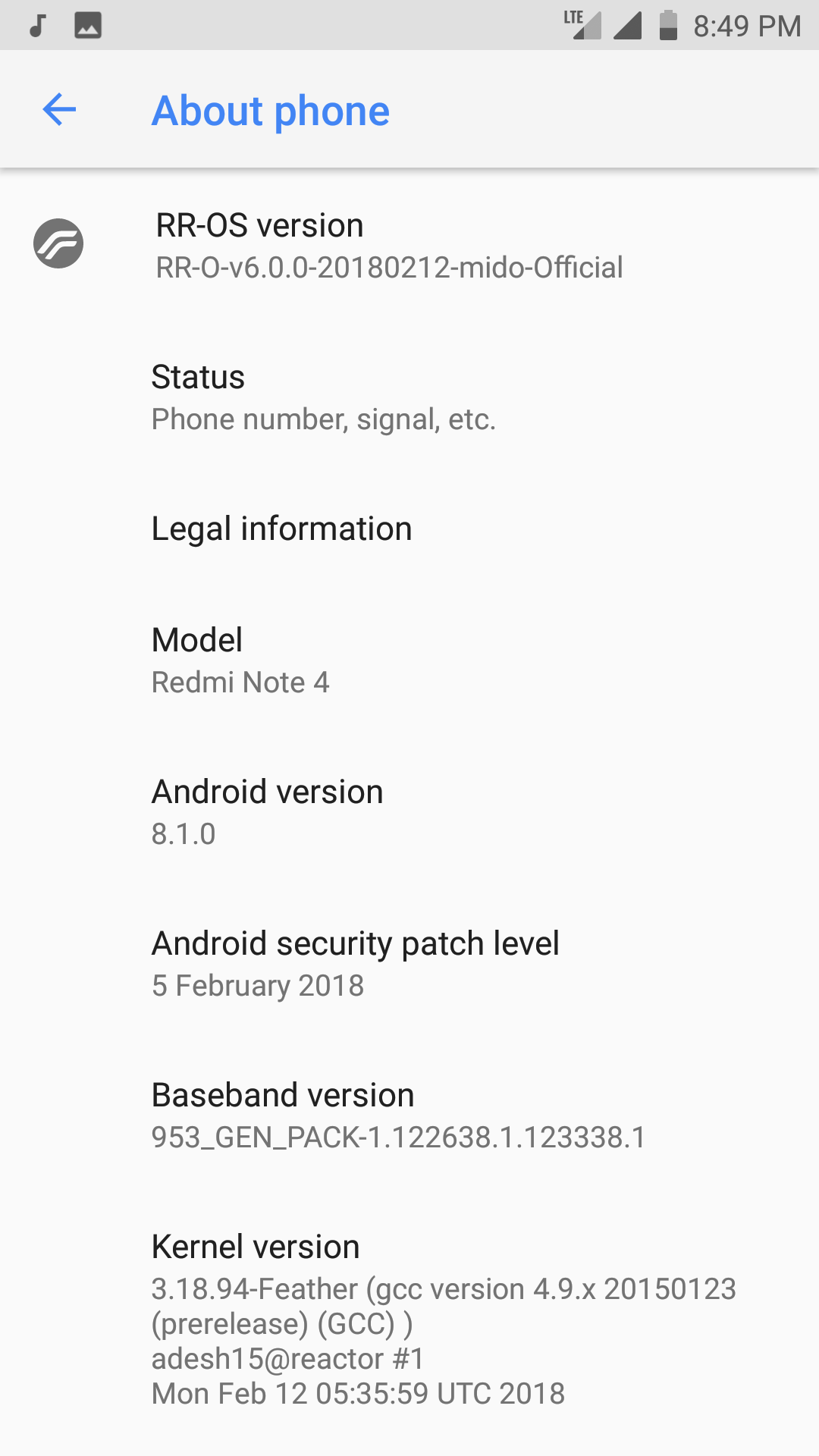Tap the Android version 8.1.0 row
The height and width of the screenshot is (1456, 819).
coord(409,811)
